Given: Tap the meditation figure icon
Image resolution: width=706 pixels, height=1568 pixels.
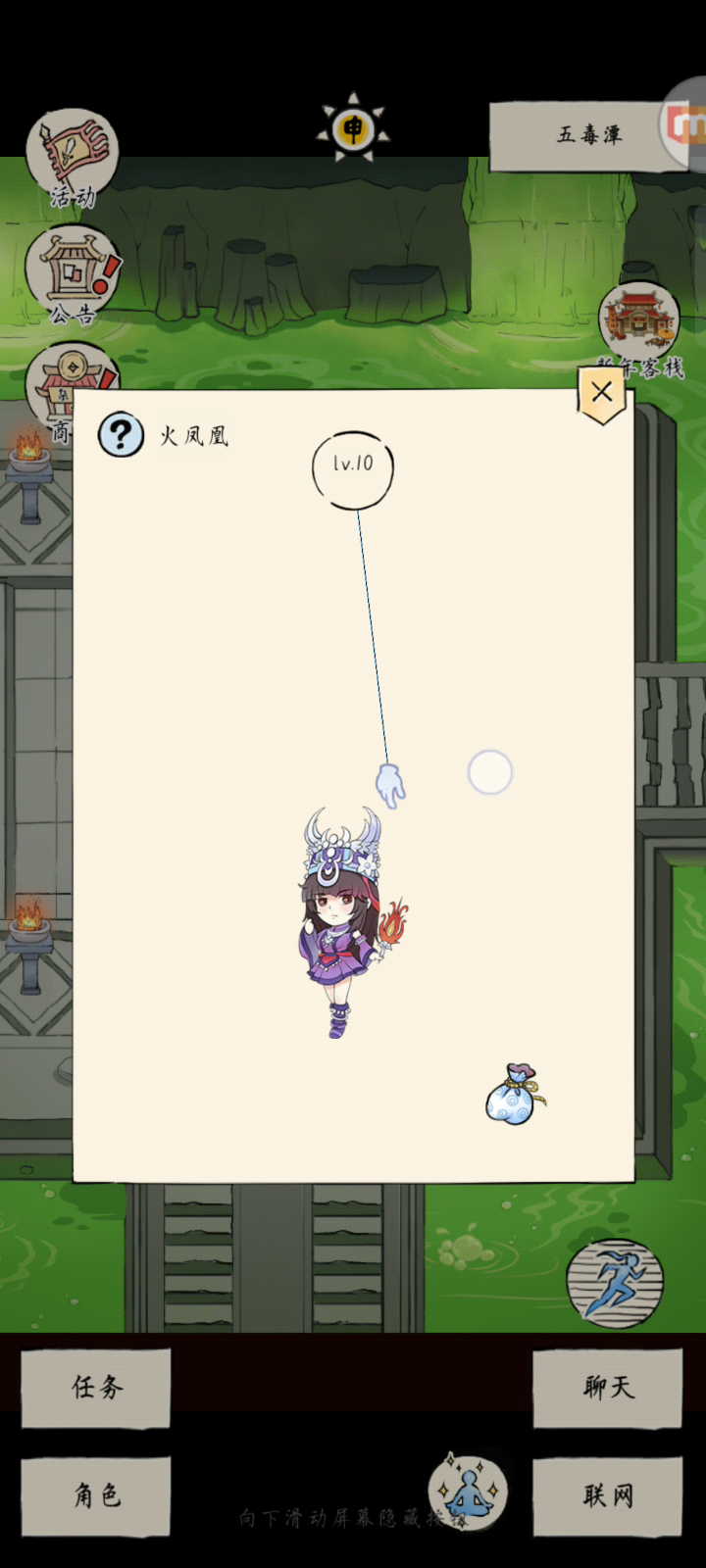Looking at the screenshot, I should pos(469,1491).
